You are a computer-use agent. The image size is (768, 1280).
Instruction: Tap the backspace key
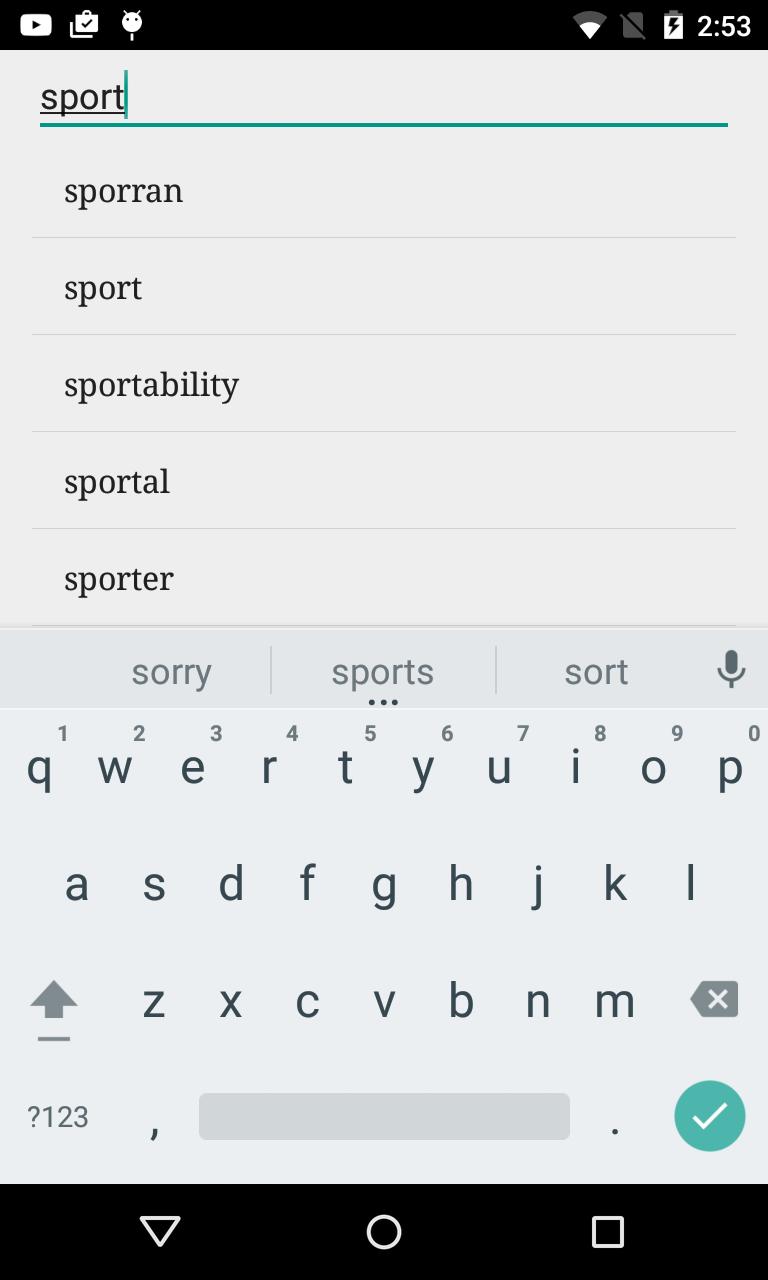click(x=714, y=999)
